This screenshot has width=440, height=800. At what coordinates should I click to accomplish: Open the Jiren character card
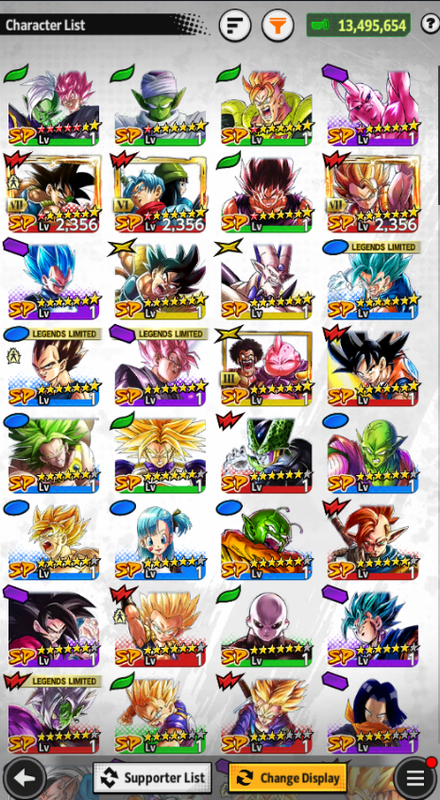click(x=266, y=628)
